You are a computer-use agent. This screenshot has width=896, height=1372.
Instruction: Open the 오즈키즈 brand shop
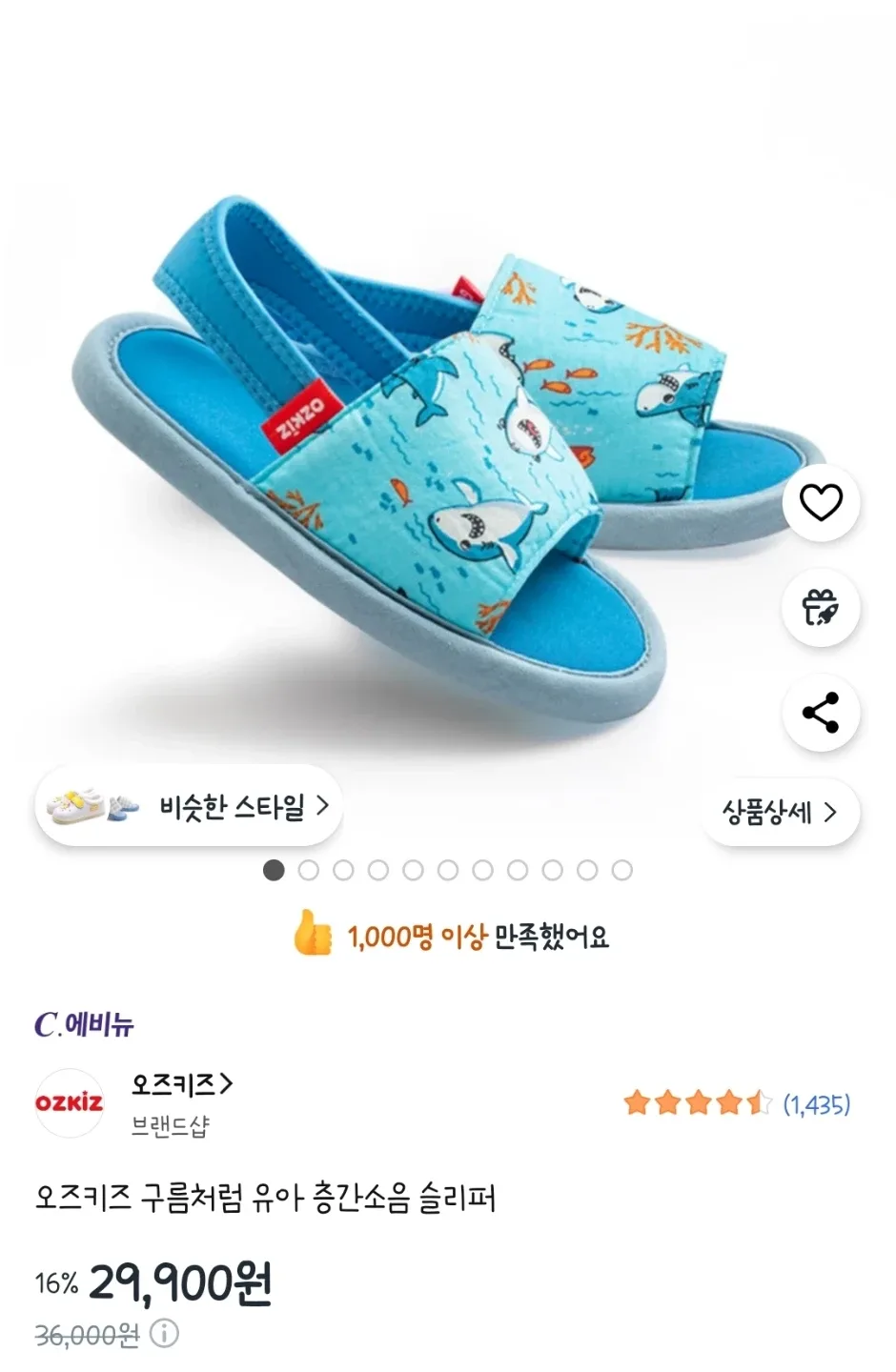181,1085
